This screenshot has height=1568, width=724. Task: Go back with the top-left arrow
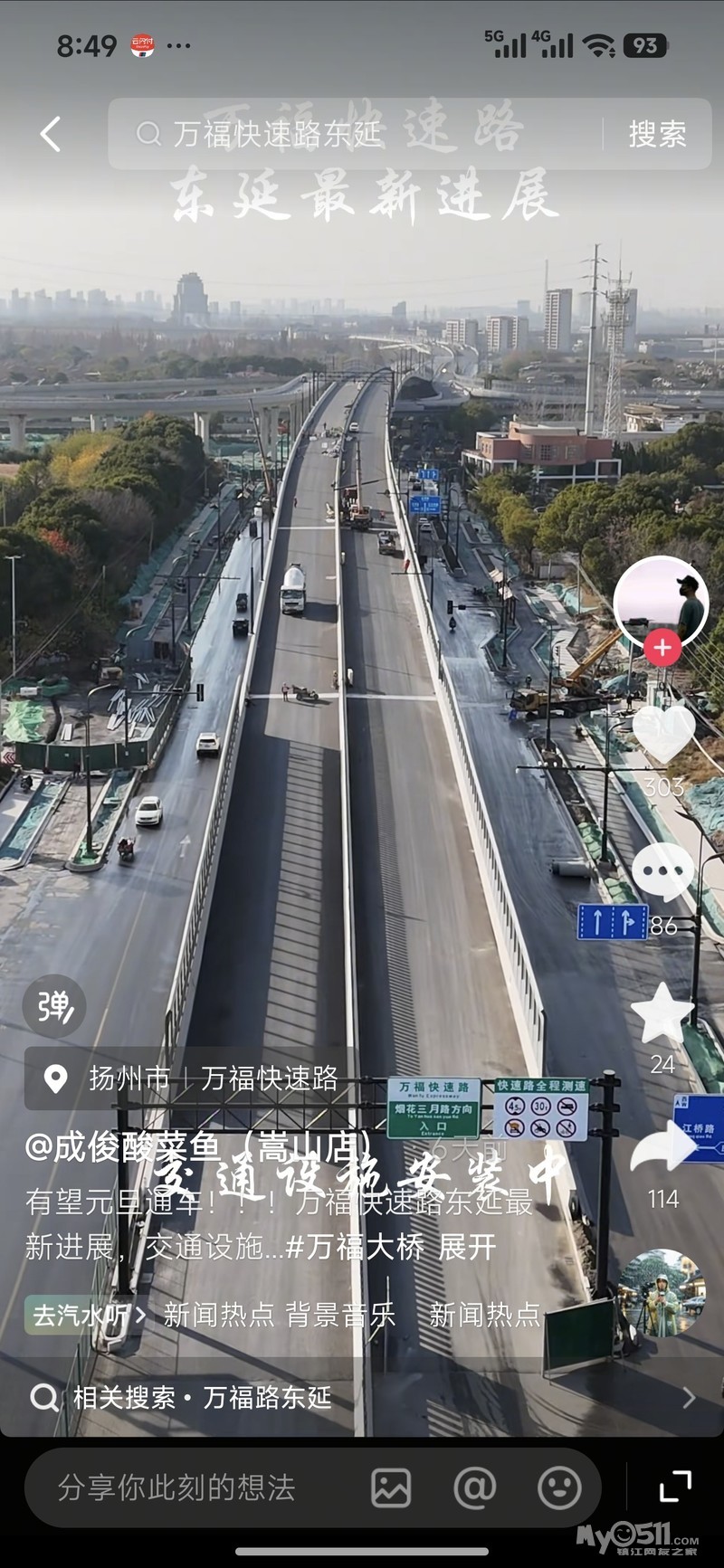coord(51,134)
